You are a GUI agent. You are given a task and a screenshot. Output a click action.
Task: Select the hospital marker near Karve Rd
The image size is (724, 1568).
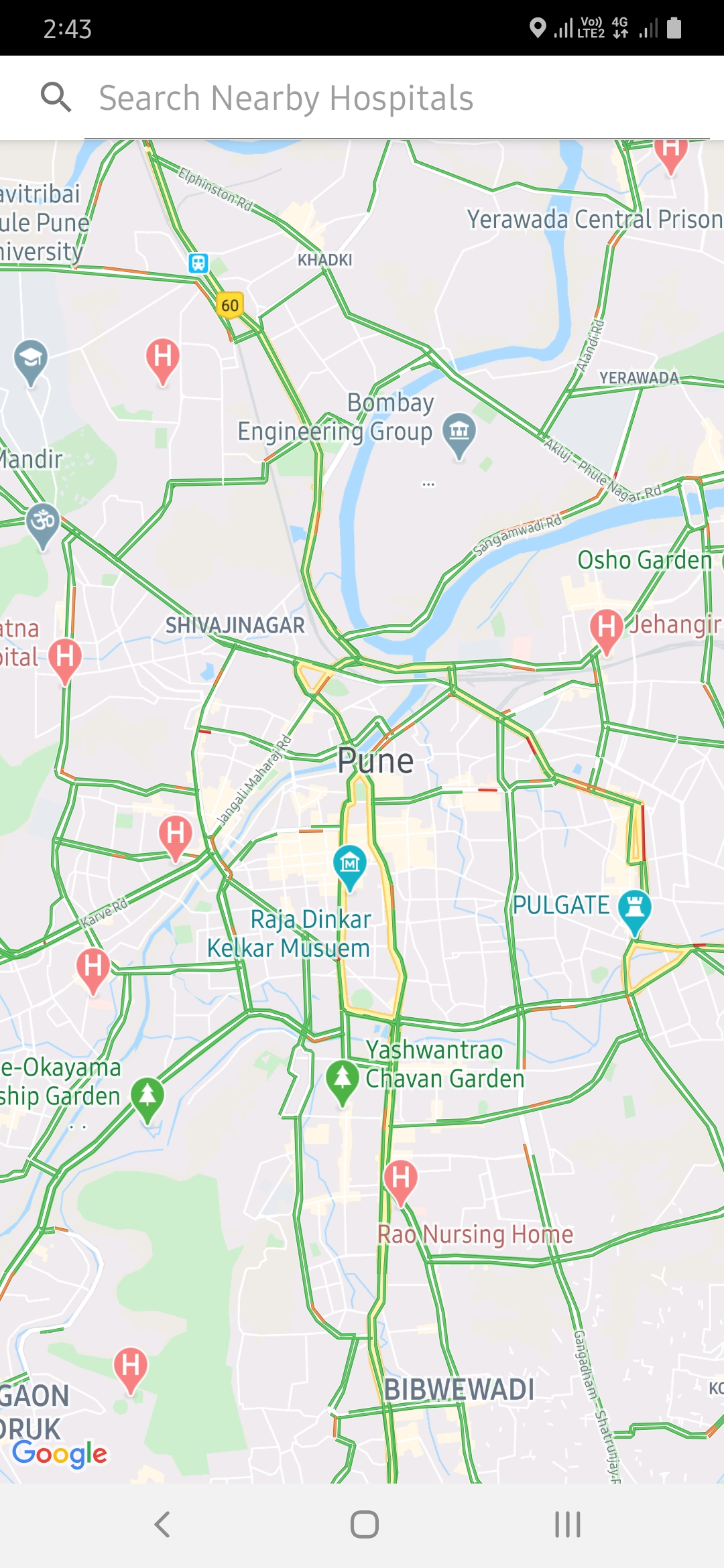tap(93, 968)
